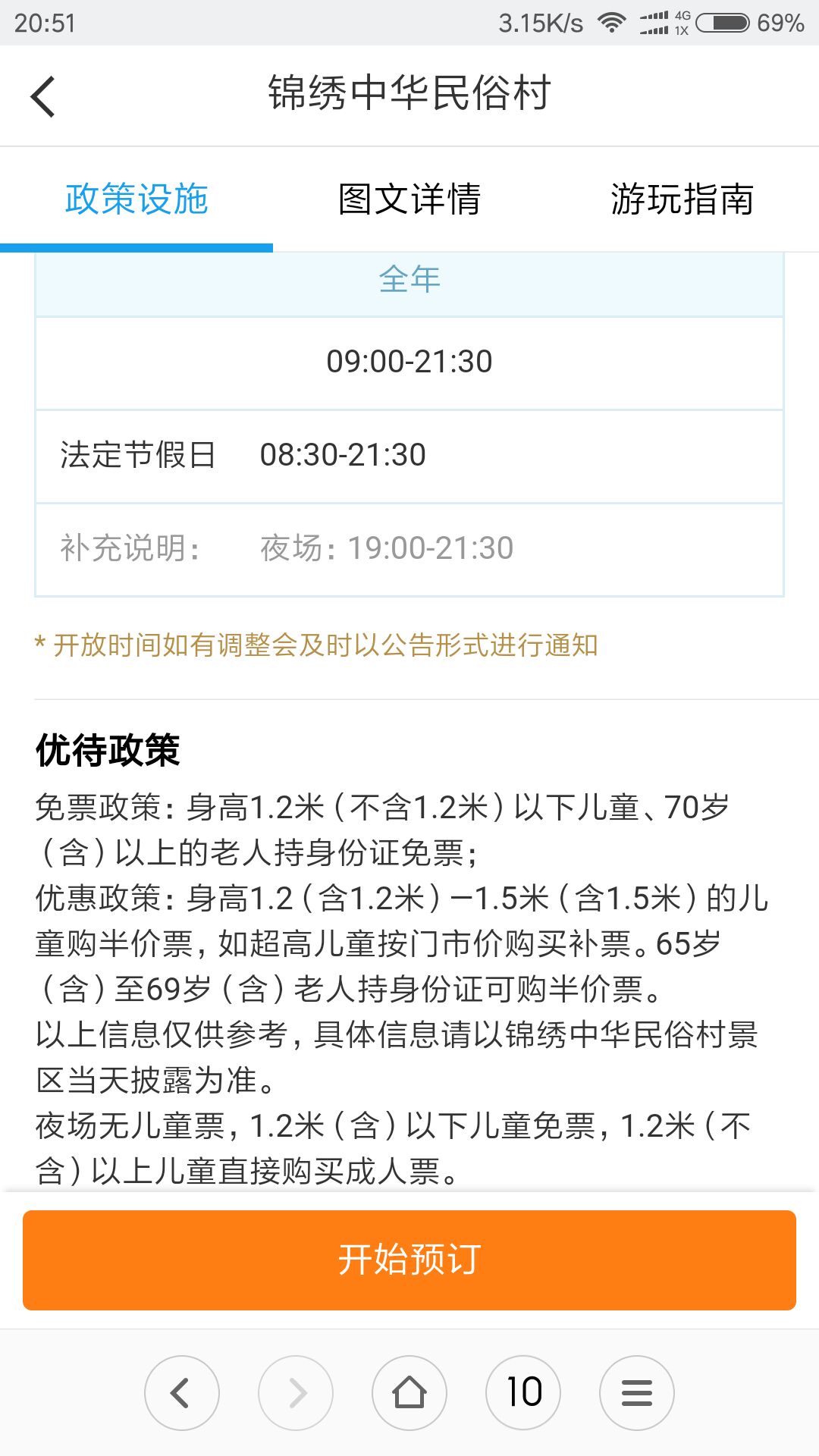Switch to the 图文详情 tab
The image size is (819, 1456).
(409, 199)
